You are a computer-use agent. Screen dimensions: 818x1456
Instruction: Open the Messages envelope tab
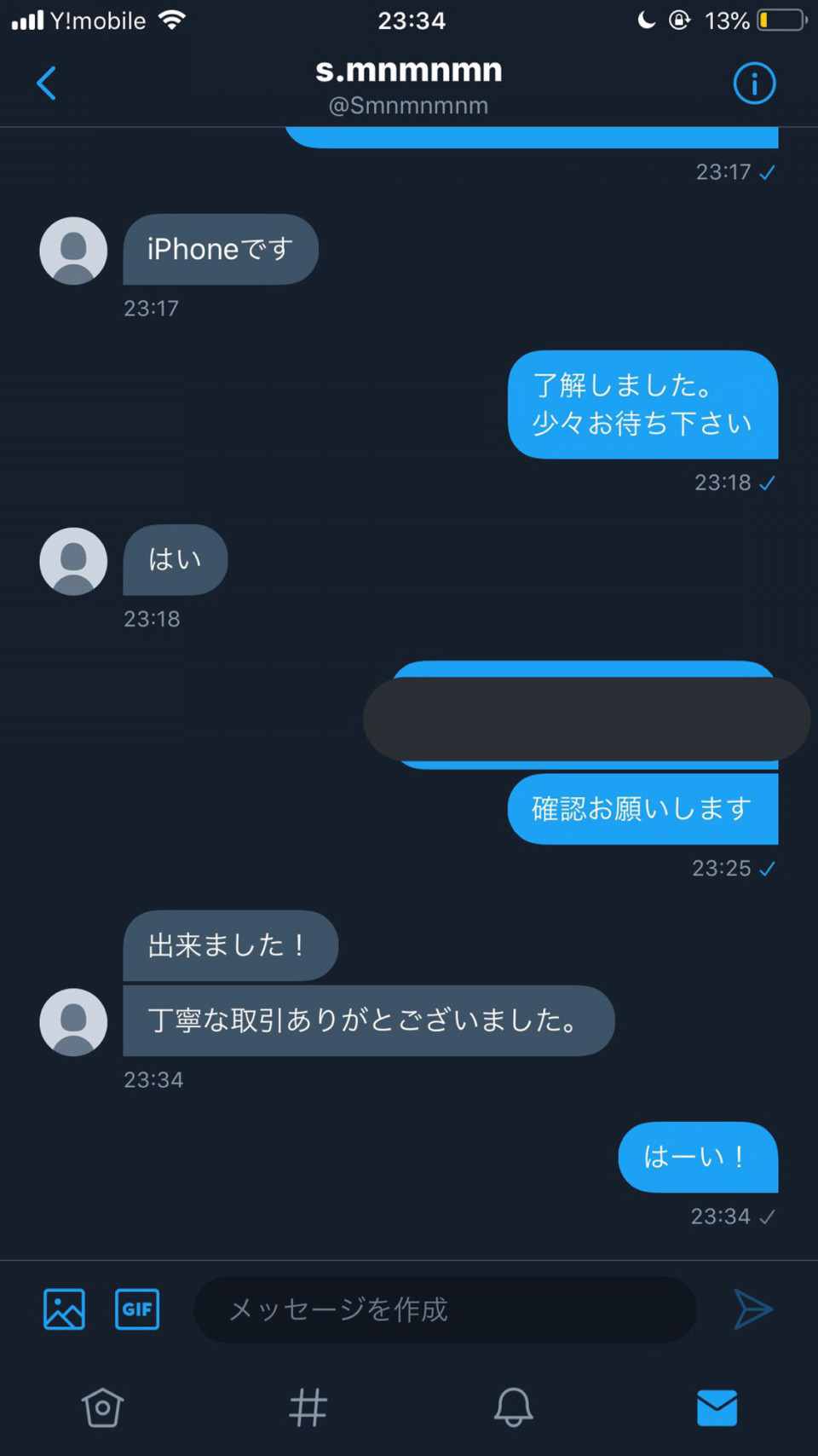pyautogui.click(x=717, y=1407)
